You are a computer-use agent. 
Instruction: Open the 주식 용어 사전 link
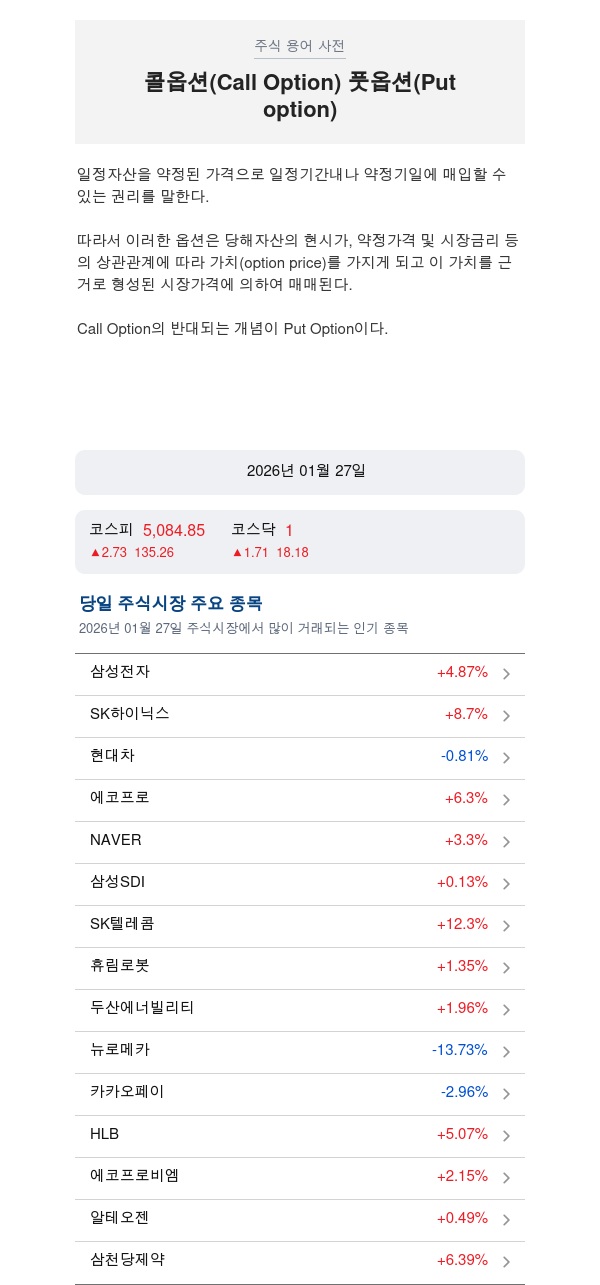[x=300, y=46]
